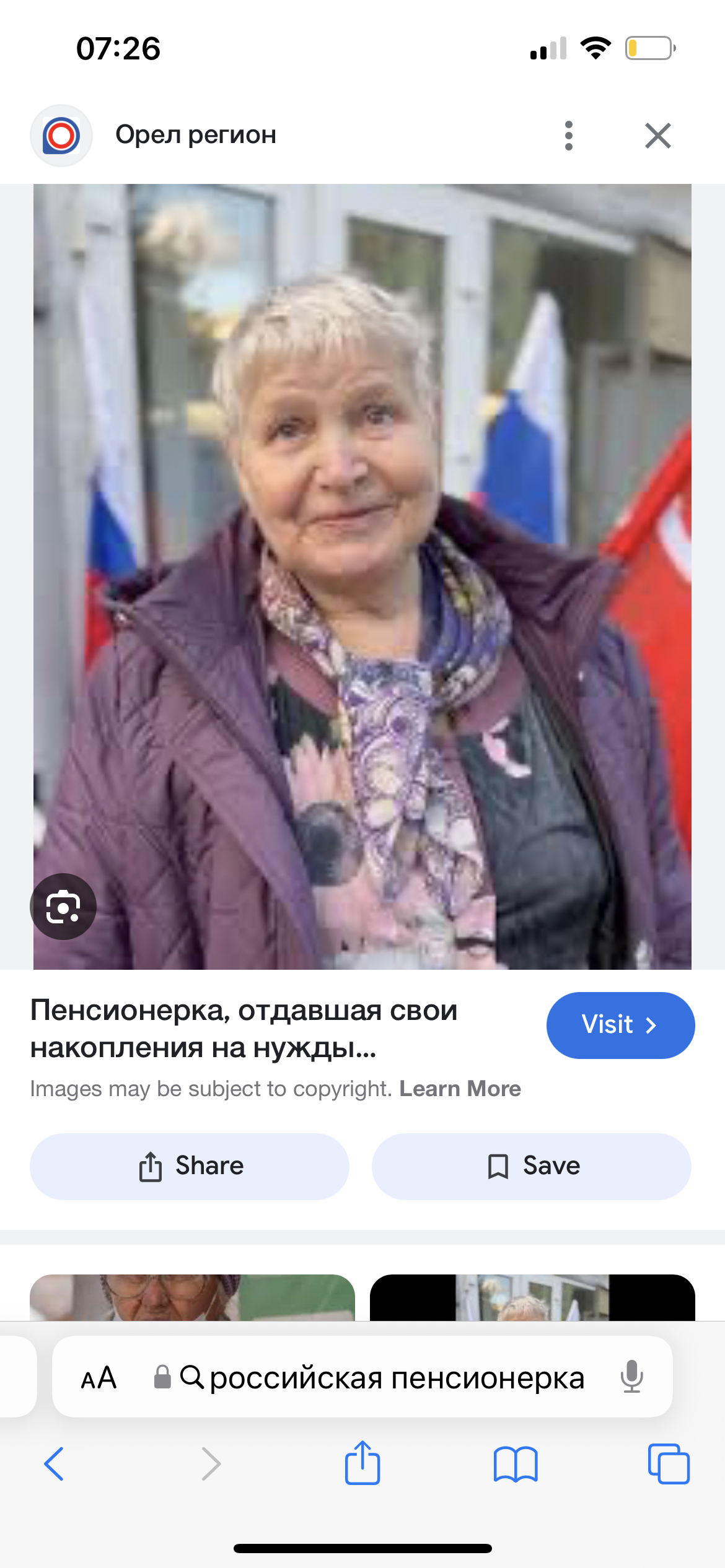Open the Learn More copyright link
725x1568 pixels.
(x=460, y=1089)
